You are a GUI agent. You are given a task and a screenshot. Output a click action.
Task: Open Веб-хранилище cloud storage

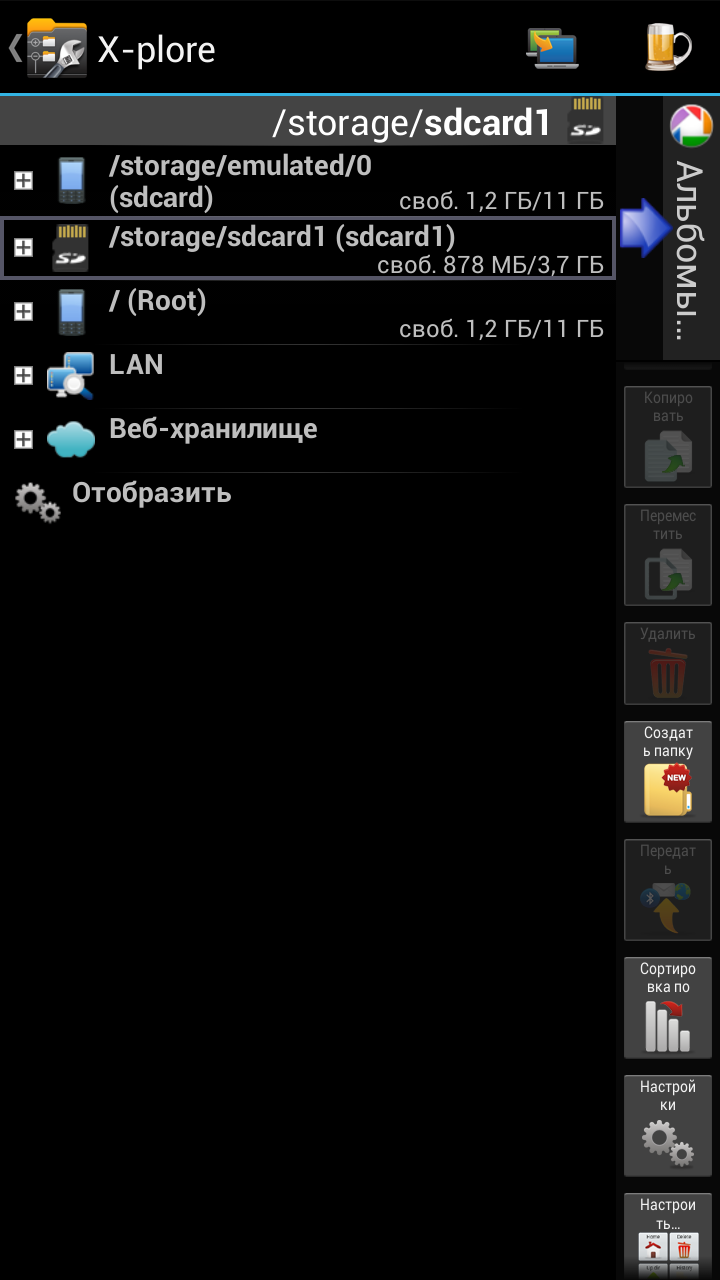point(308,440)
